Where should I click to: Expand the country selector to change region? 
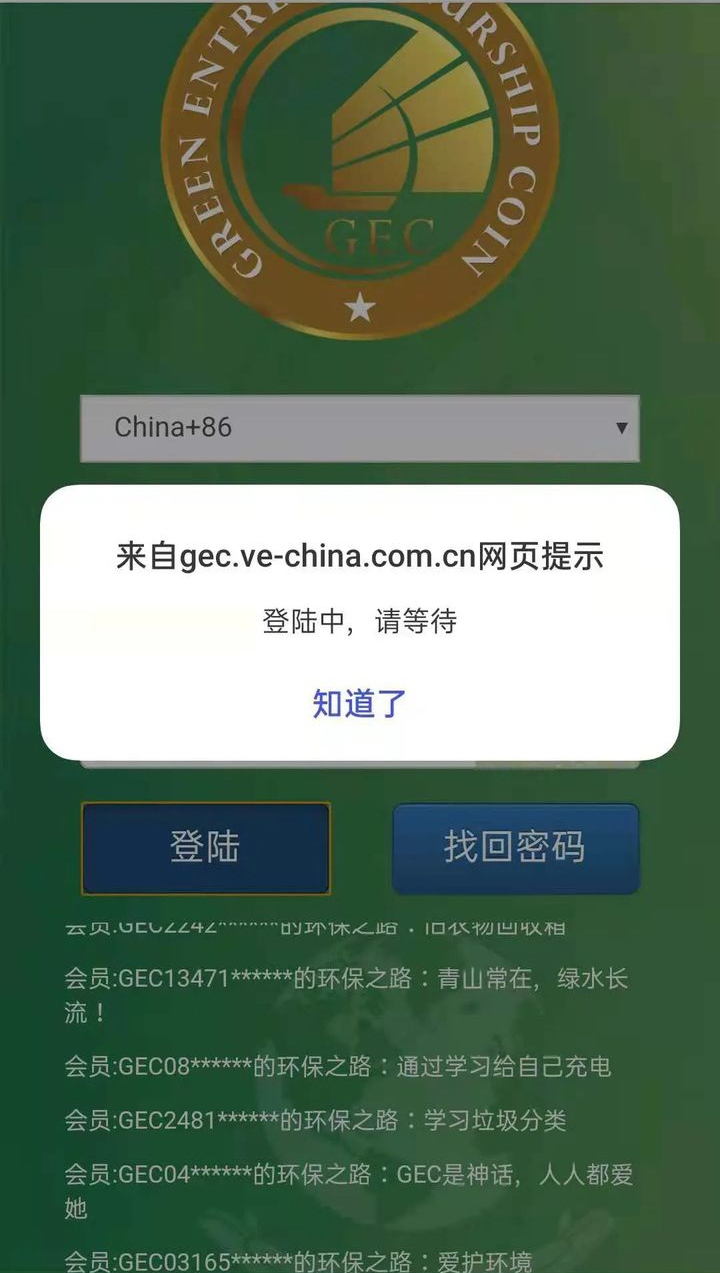tap(360, 426)
